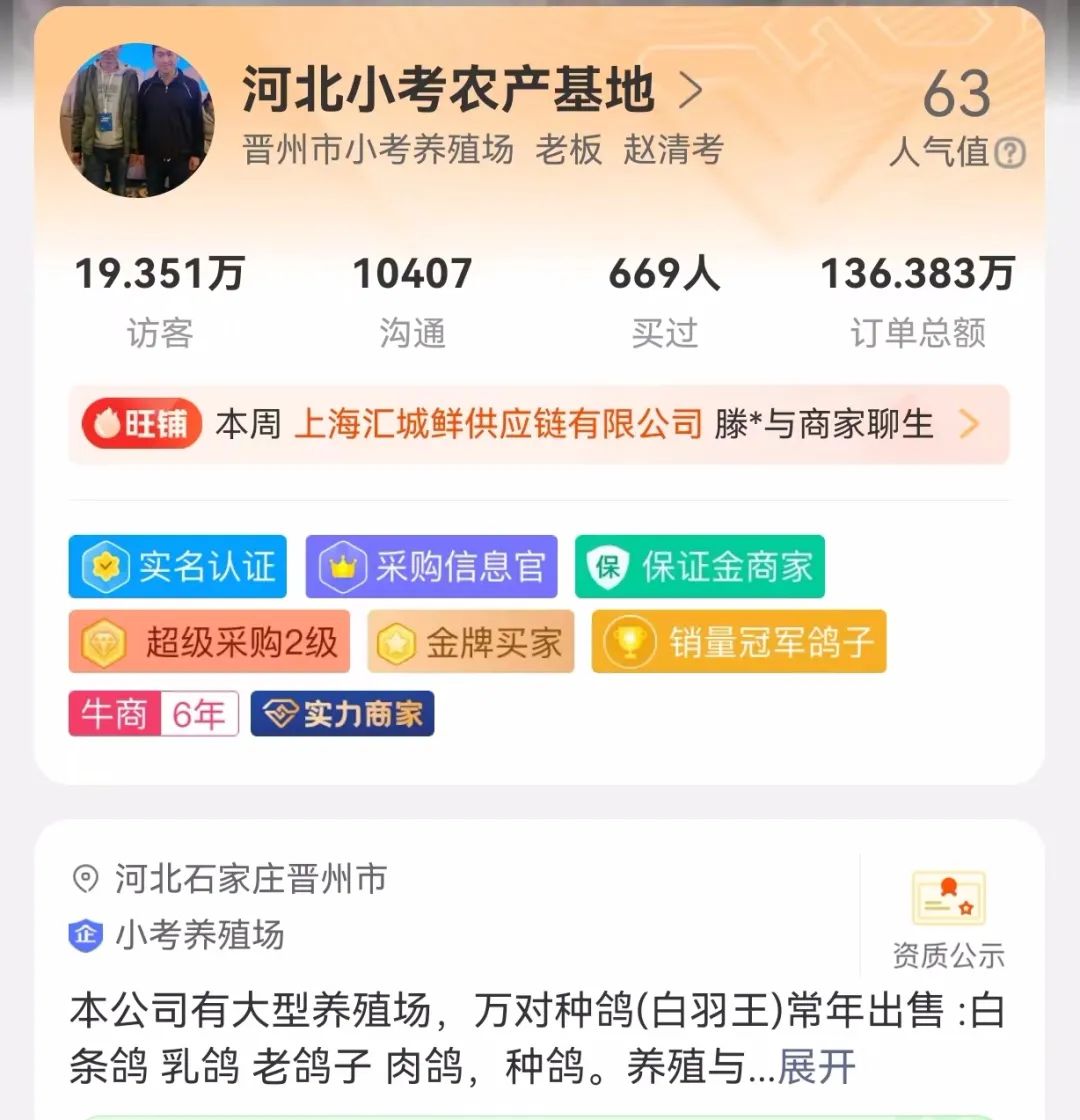
Task: Open the 销量冠军鸽子 badge
Action: [x=739, y=642]
